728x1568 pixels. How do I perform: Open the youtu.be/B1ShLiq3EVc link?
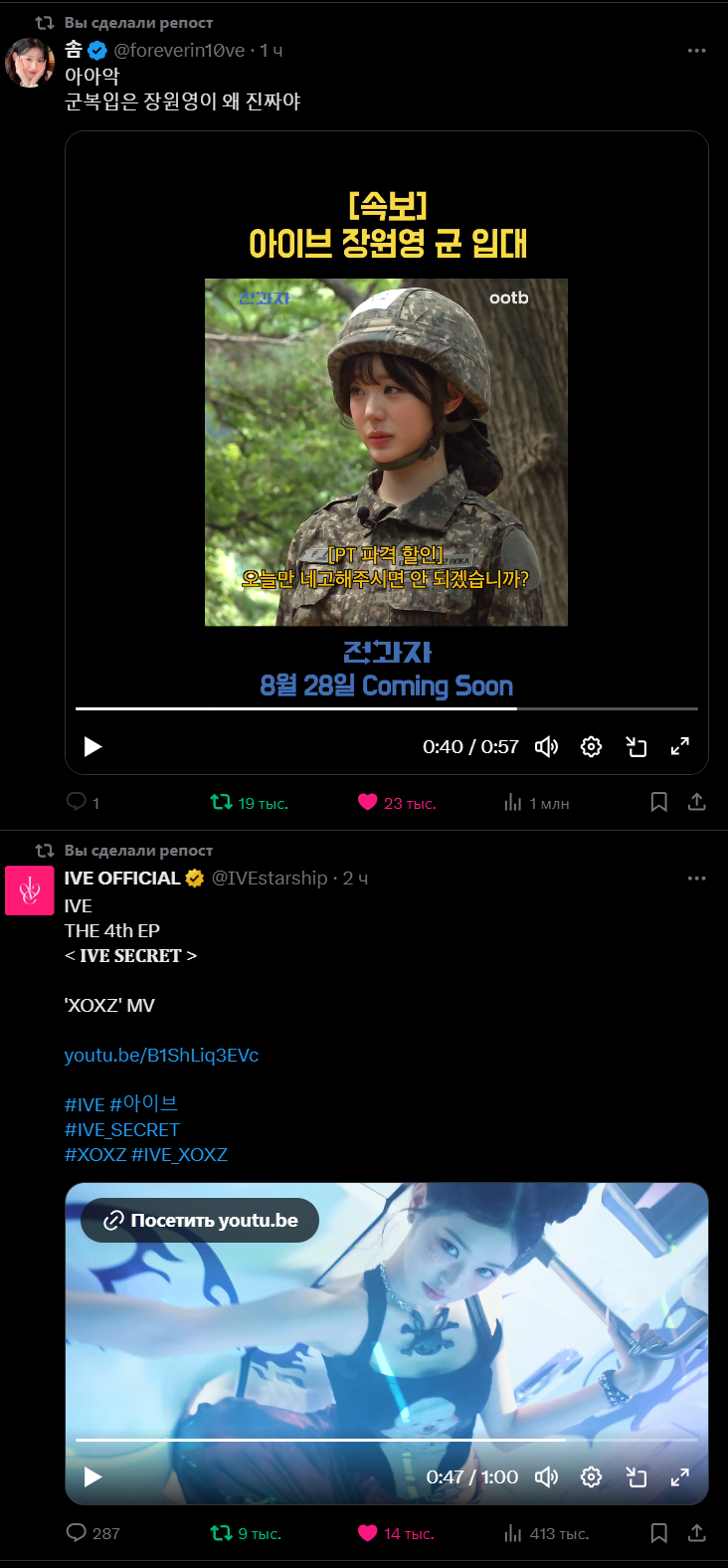coord(161,1056)
